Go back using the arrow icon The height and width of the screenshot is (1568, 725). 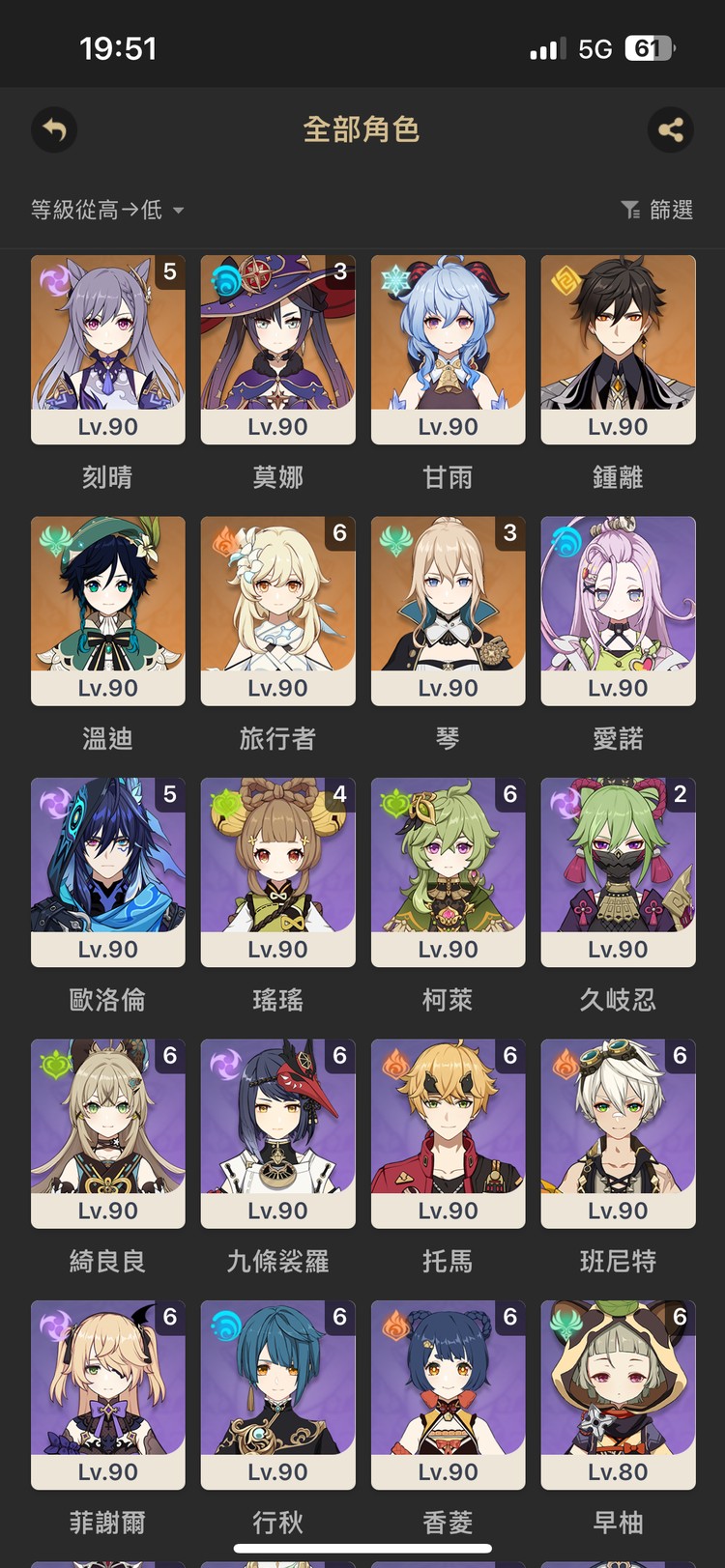(x=54, y=129)
